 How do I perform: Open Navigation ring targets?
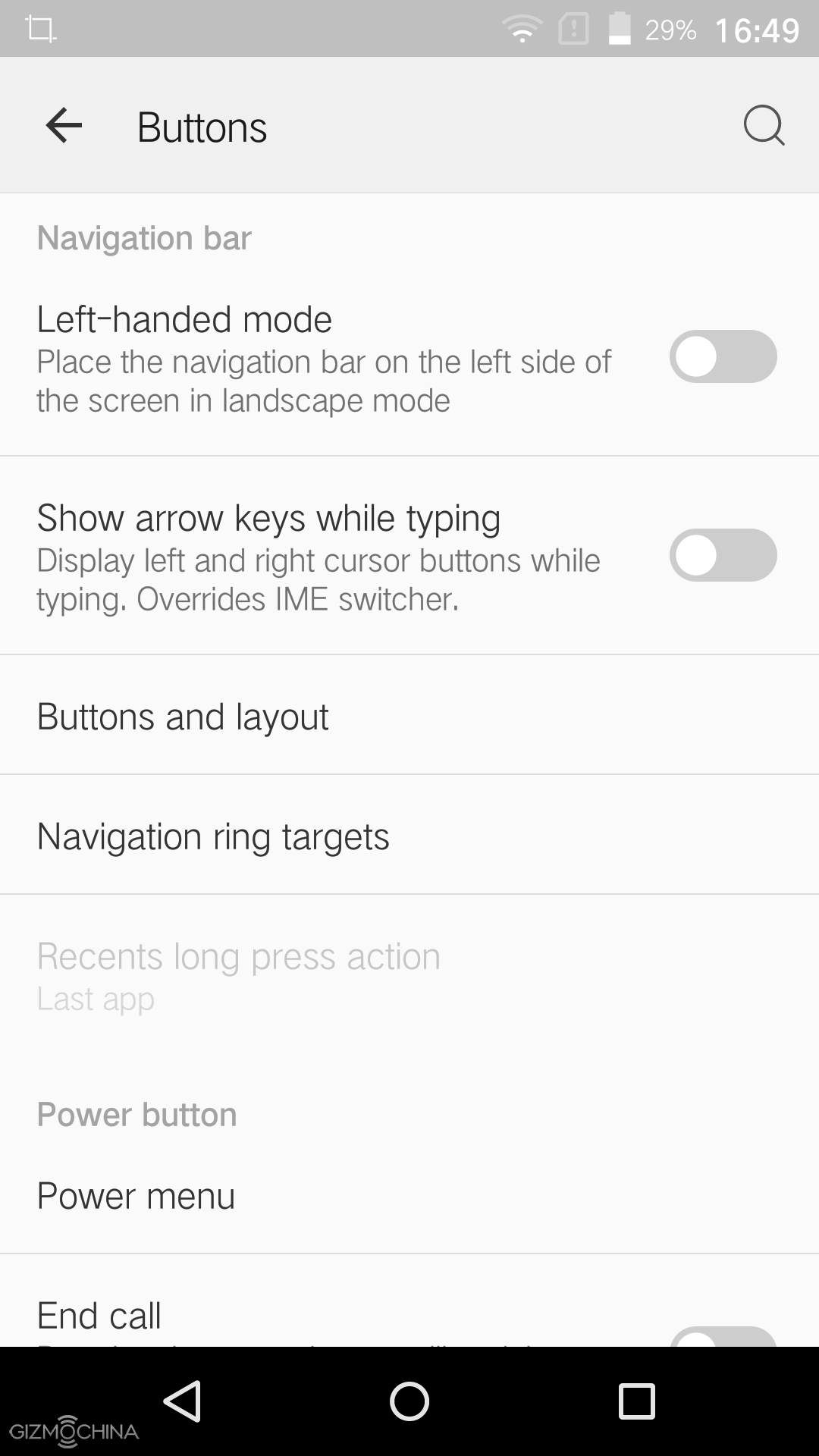tap(213, 836)
